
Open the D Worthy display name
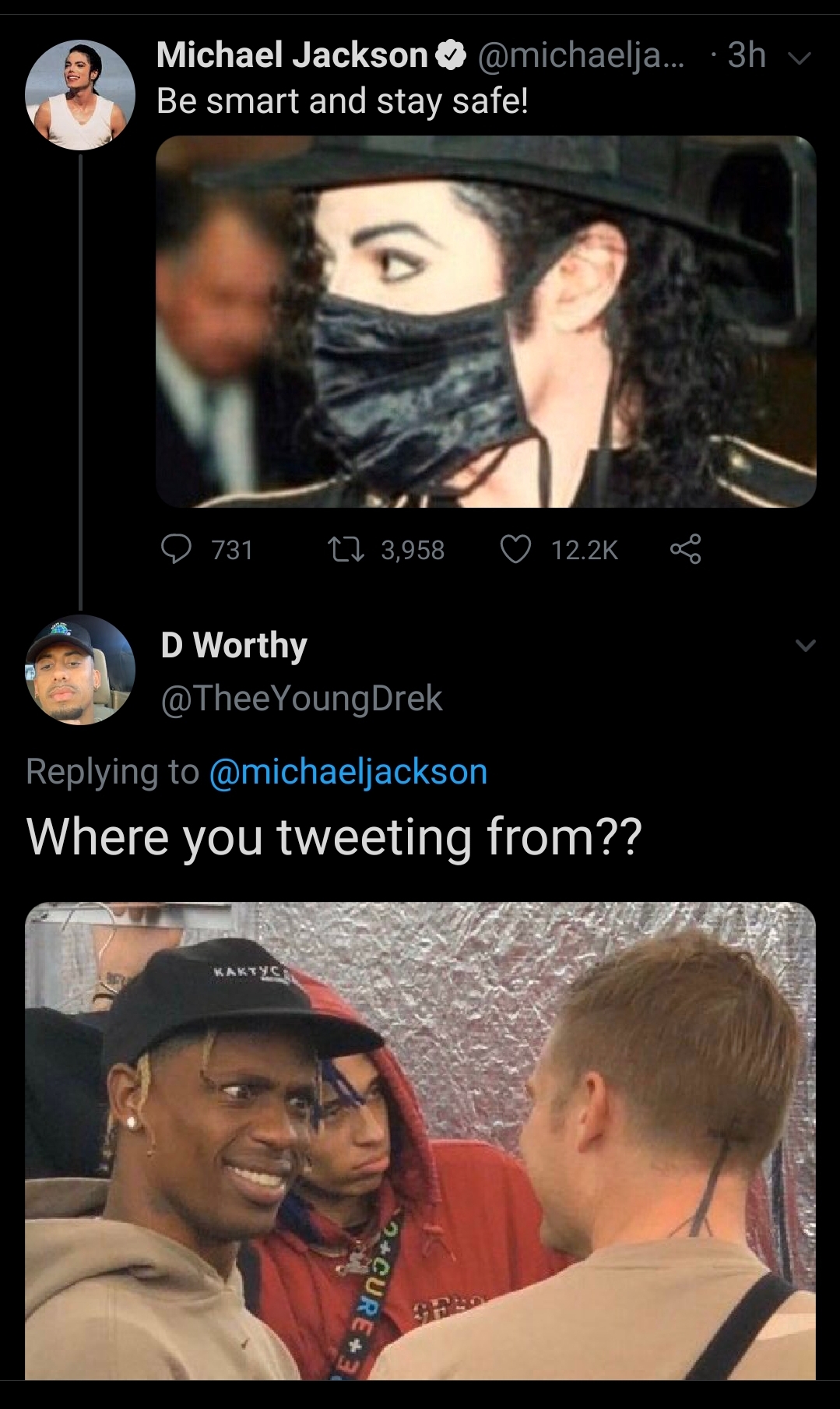coord(234,646)
